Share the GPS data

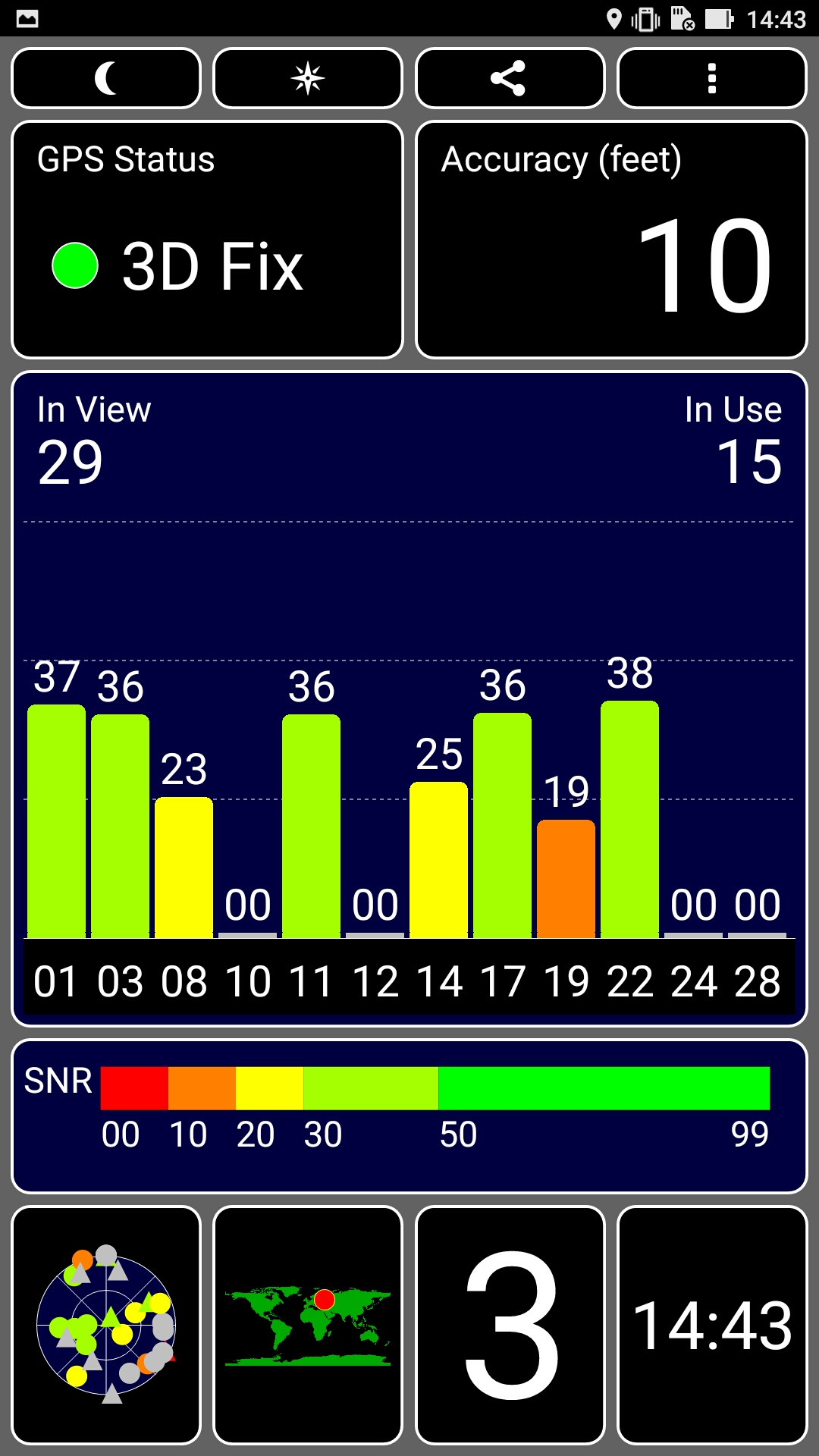(510, 78)
